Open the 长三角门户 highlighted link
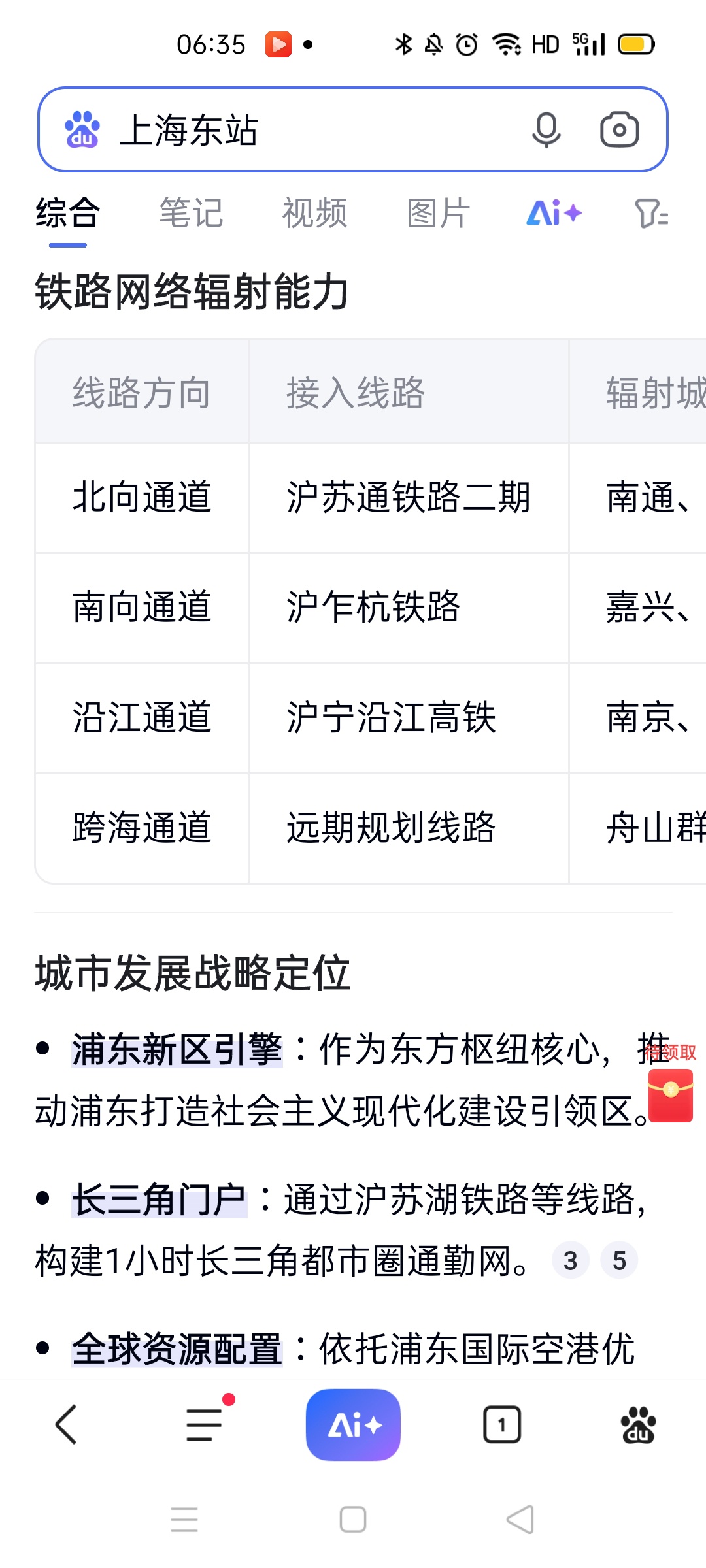Image resolution: width=706 pixels, height=1568 pixels. (x=160, y=1200)
